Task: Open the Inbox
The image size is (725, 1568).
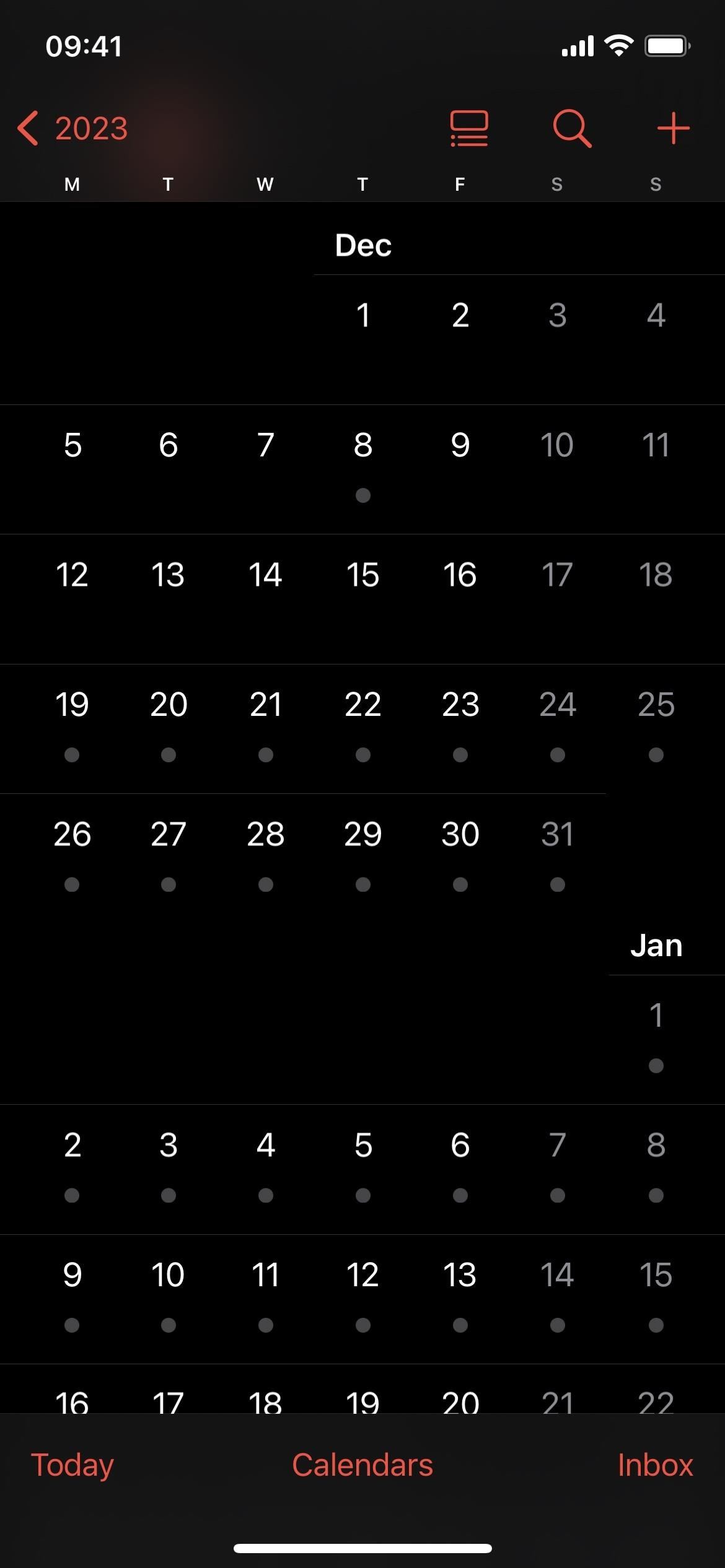Action: click(x=655, y=1465)
